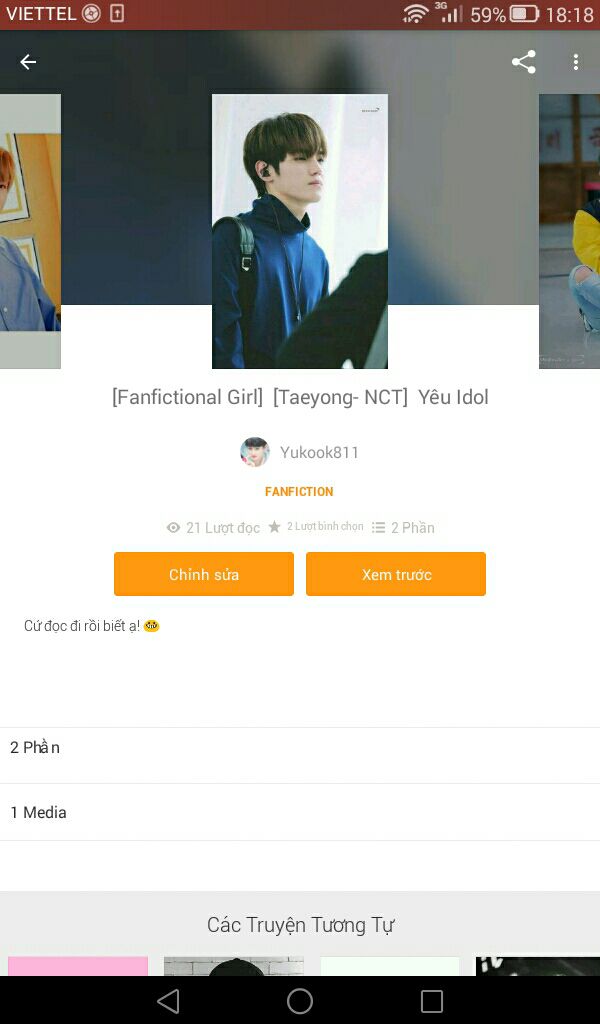This screenshot has width=600, height=1024.
Task: Go back using the top-left arrow
Action: tap(28, 62)
